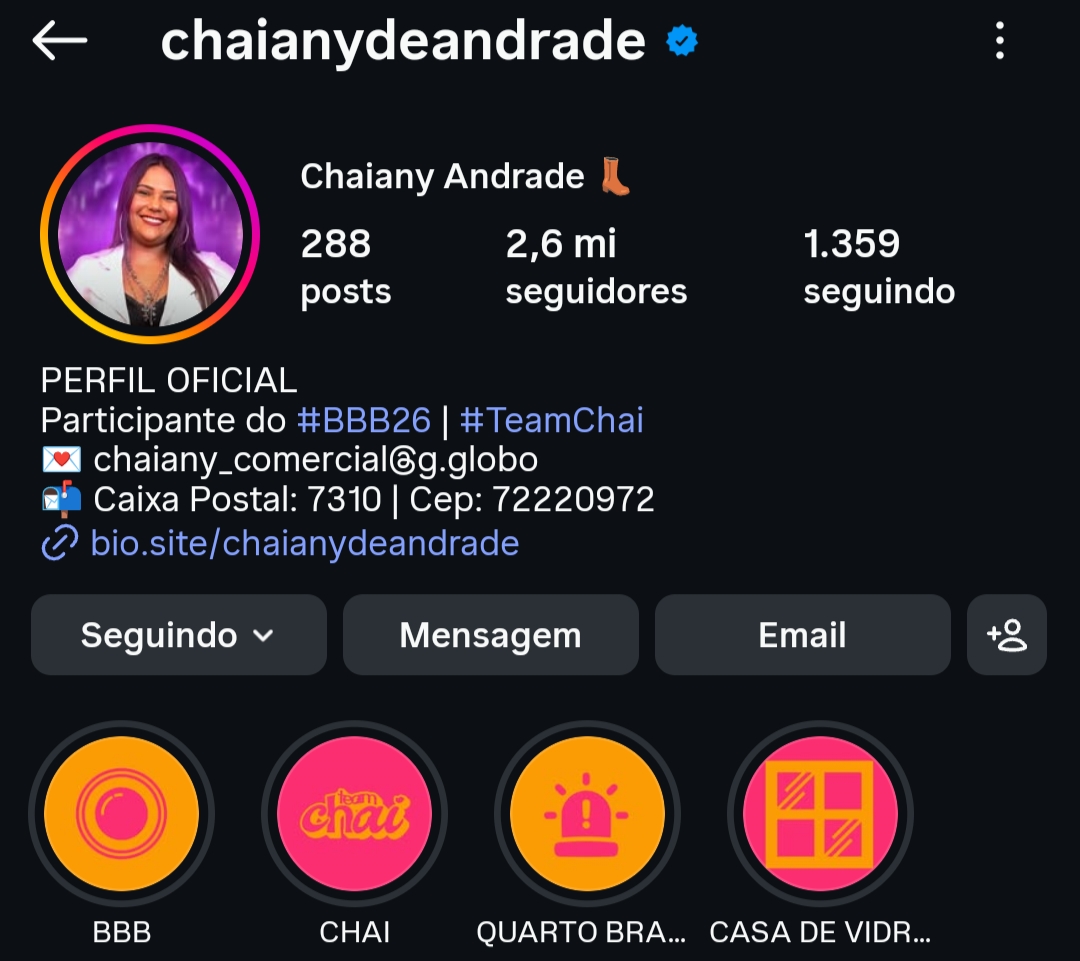Tap the Mensagem button
Image resolution: width=1080 pixels, height=961 pixels.
coord(490,635)
